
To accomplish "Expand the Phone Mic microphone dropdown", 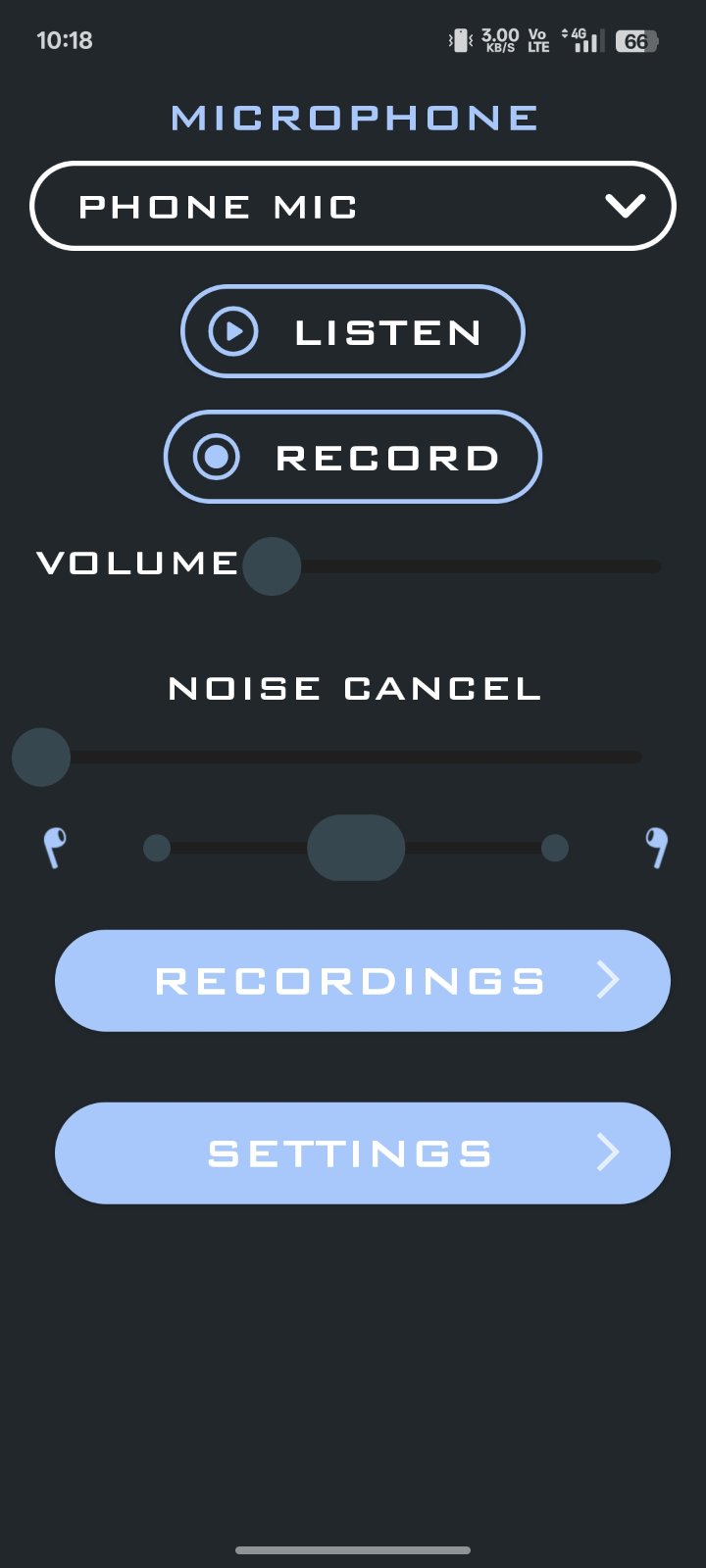I will click(353, 207).
